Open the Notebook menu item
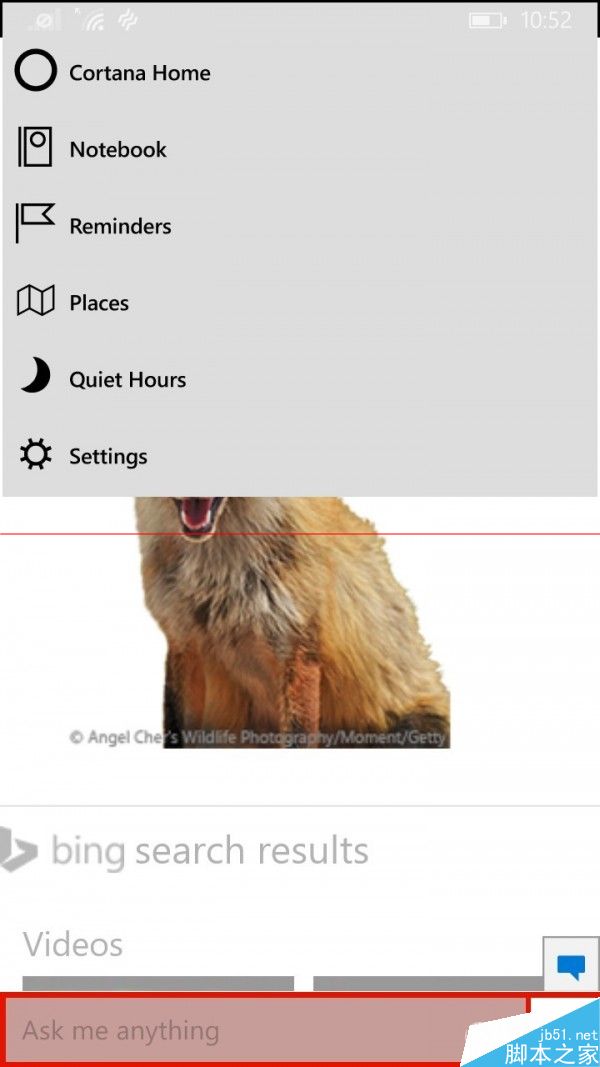600x1067 pixels. pyautogui.click(x=117, y=150)
